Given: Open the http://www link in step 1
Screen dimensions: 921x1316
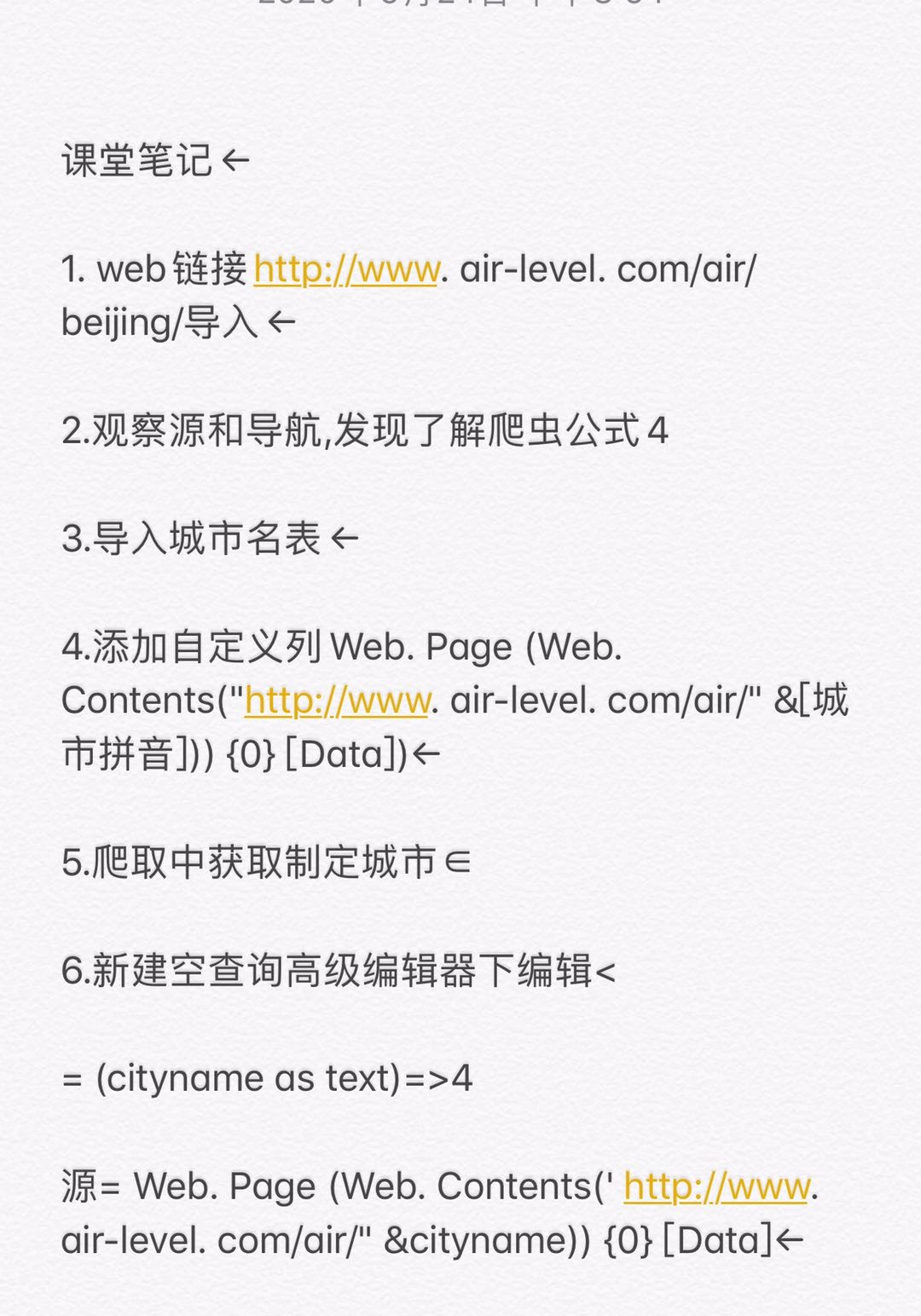Looking at the screenshot, I should [x=346, y=270].
